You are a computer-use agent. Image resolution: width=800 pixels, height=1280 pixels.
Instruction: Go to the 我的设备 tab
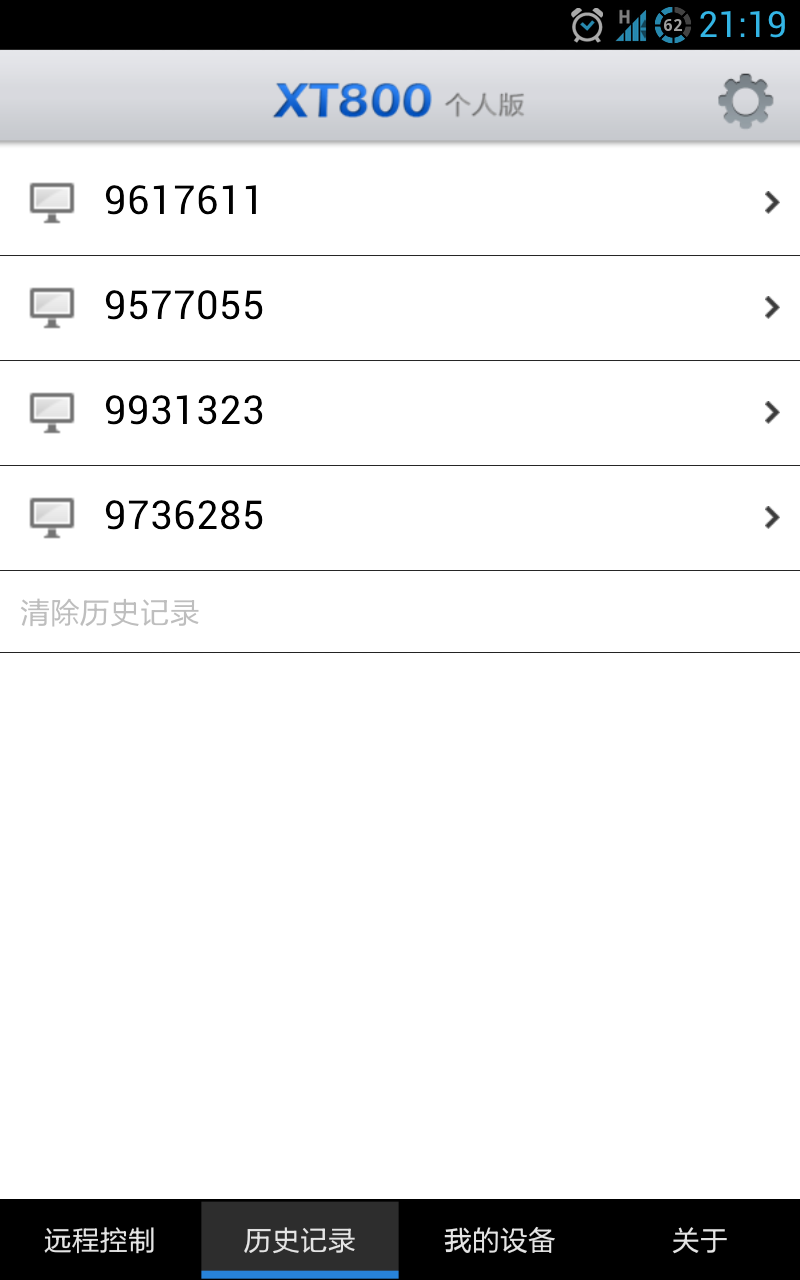pyautogui.click(x=499, y=1241)
